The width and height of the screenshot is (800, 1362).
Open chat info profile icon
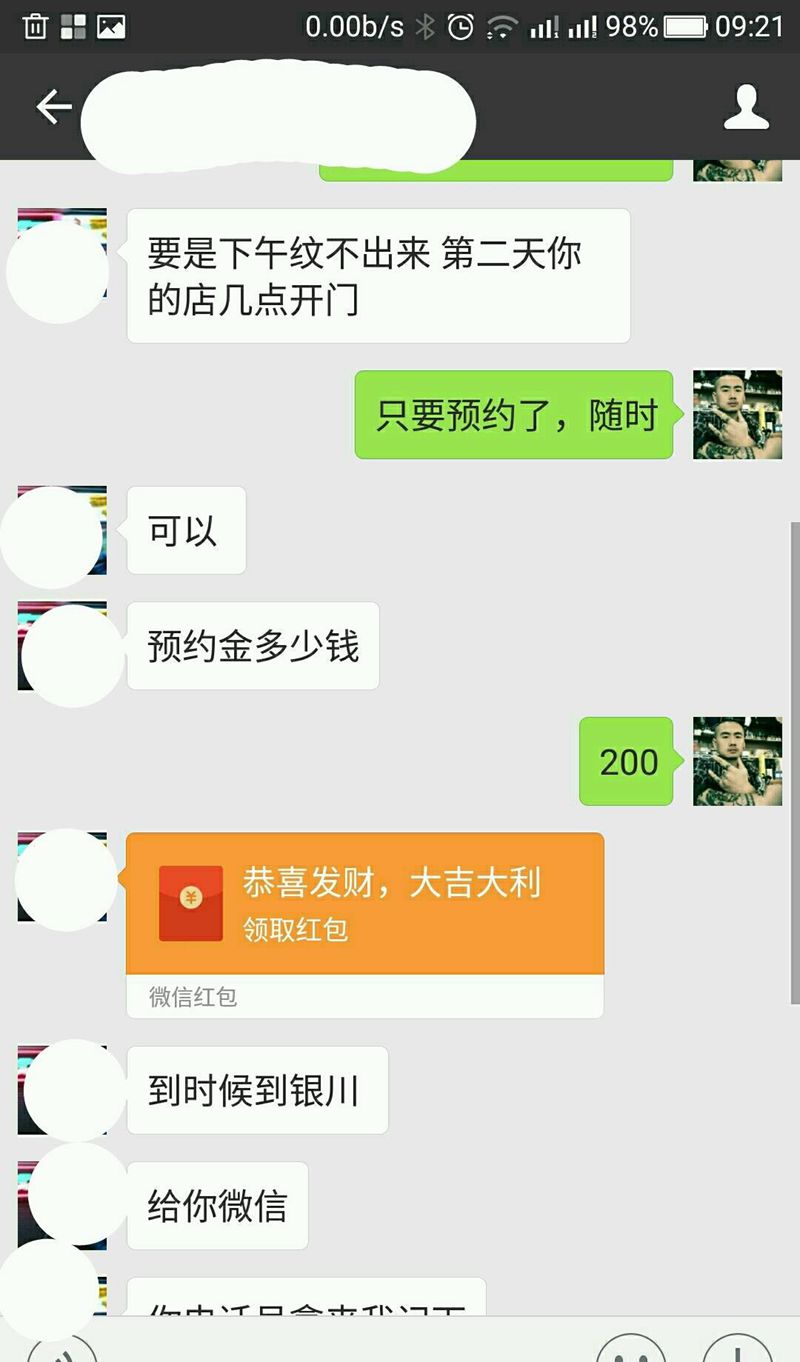(x=746, y=107)
